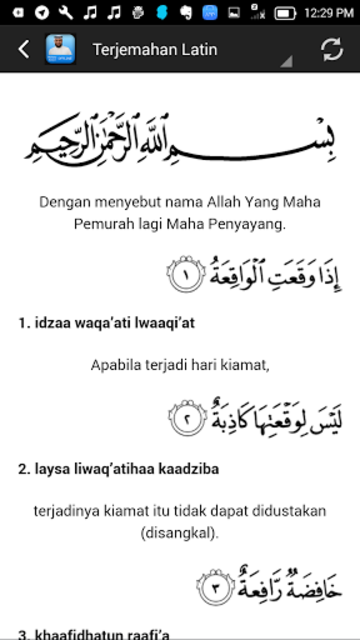This screenshot has height=640, width=360.
Task: Go back using the arrow
Action: (24, 49)
